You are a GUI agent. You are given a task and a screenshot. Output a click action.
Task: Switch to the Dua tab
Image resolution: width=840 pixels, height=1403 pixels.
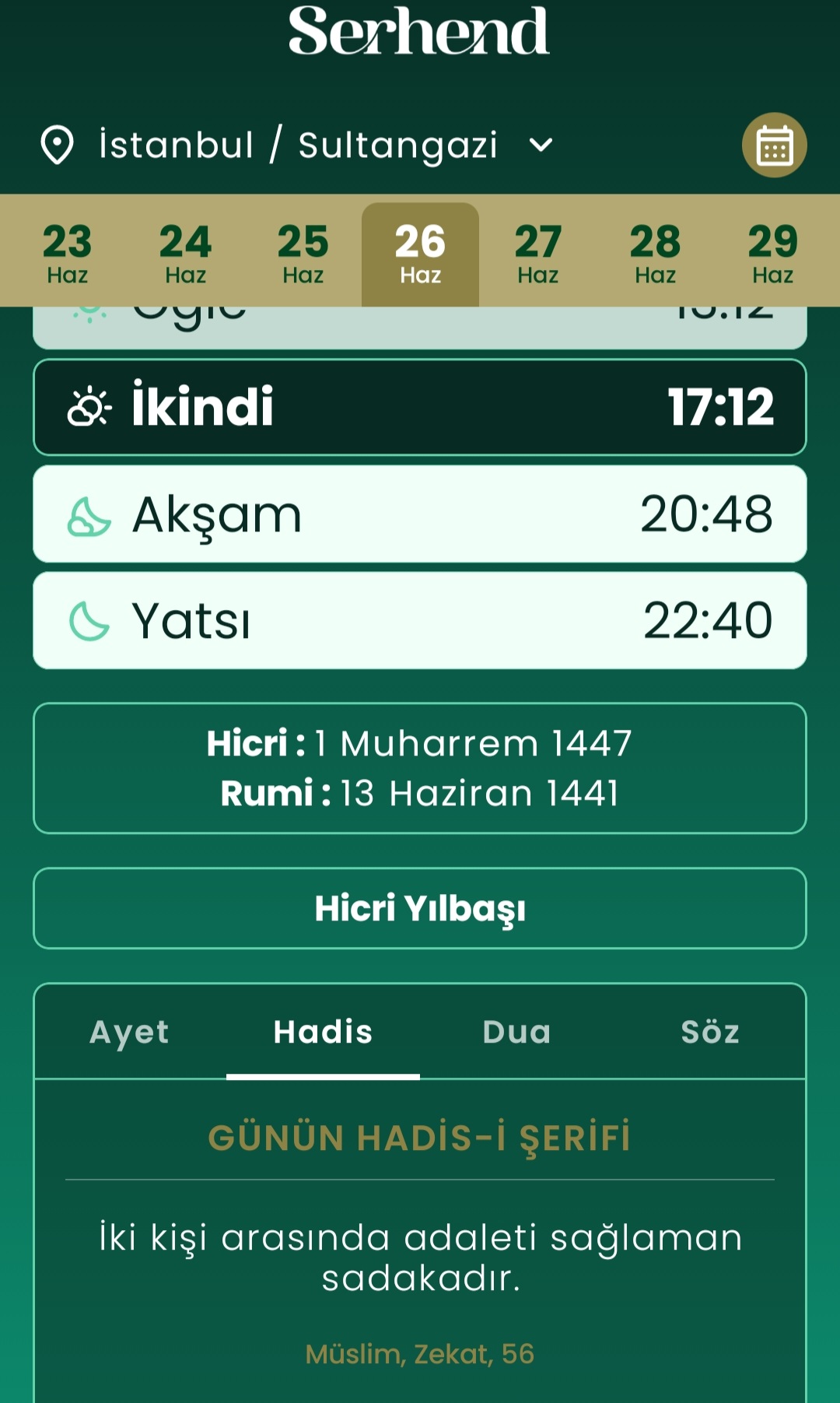516,1032
